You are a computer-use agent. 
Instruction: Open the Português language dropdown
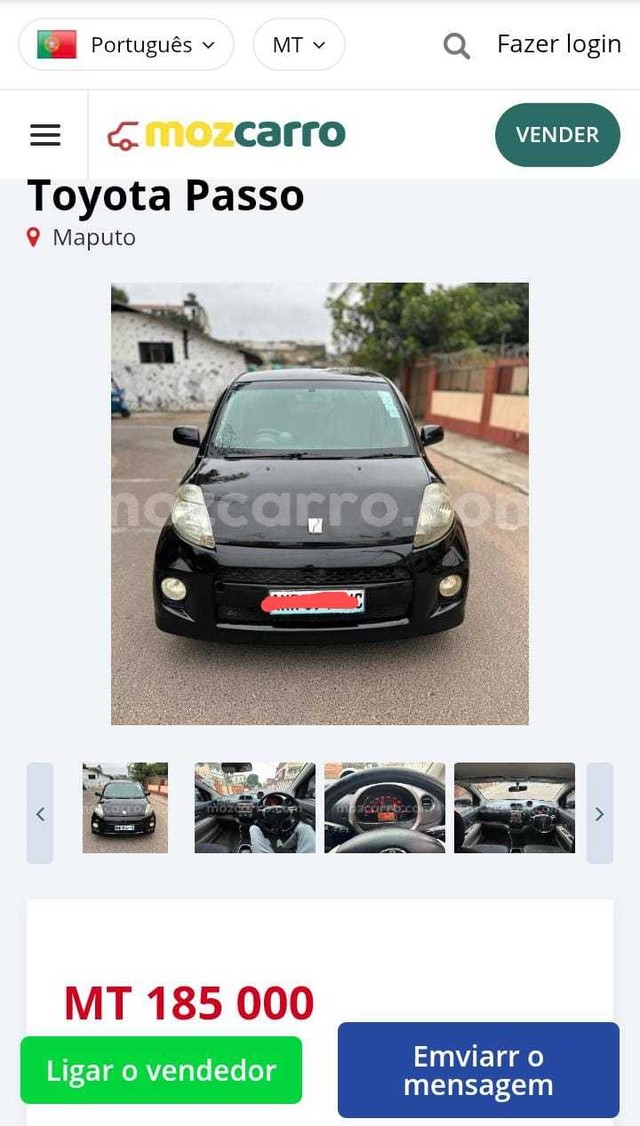click(x=126, y=45)
